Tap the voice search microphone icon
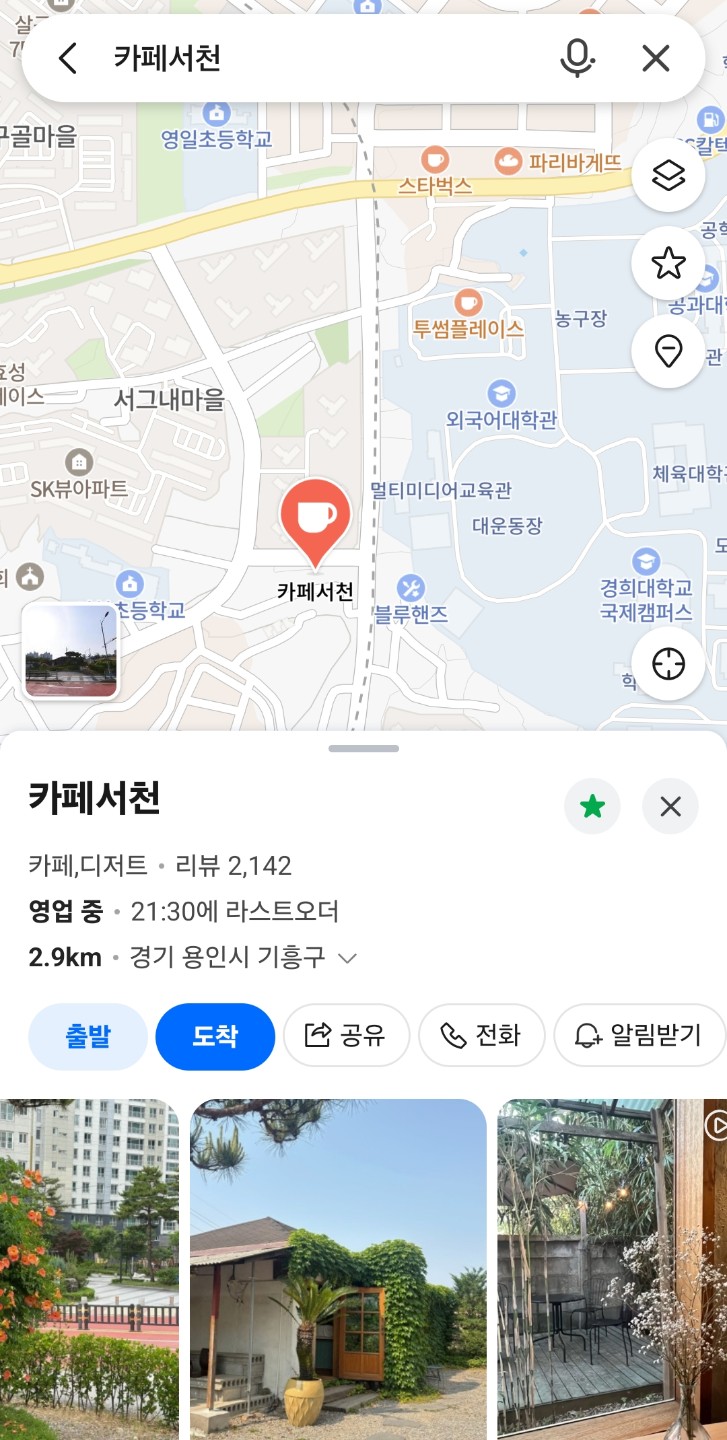The height and width of the screenshot is (1440, 727). pyautogui.click(x=578, y=58)
